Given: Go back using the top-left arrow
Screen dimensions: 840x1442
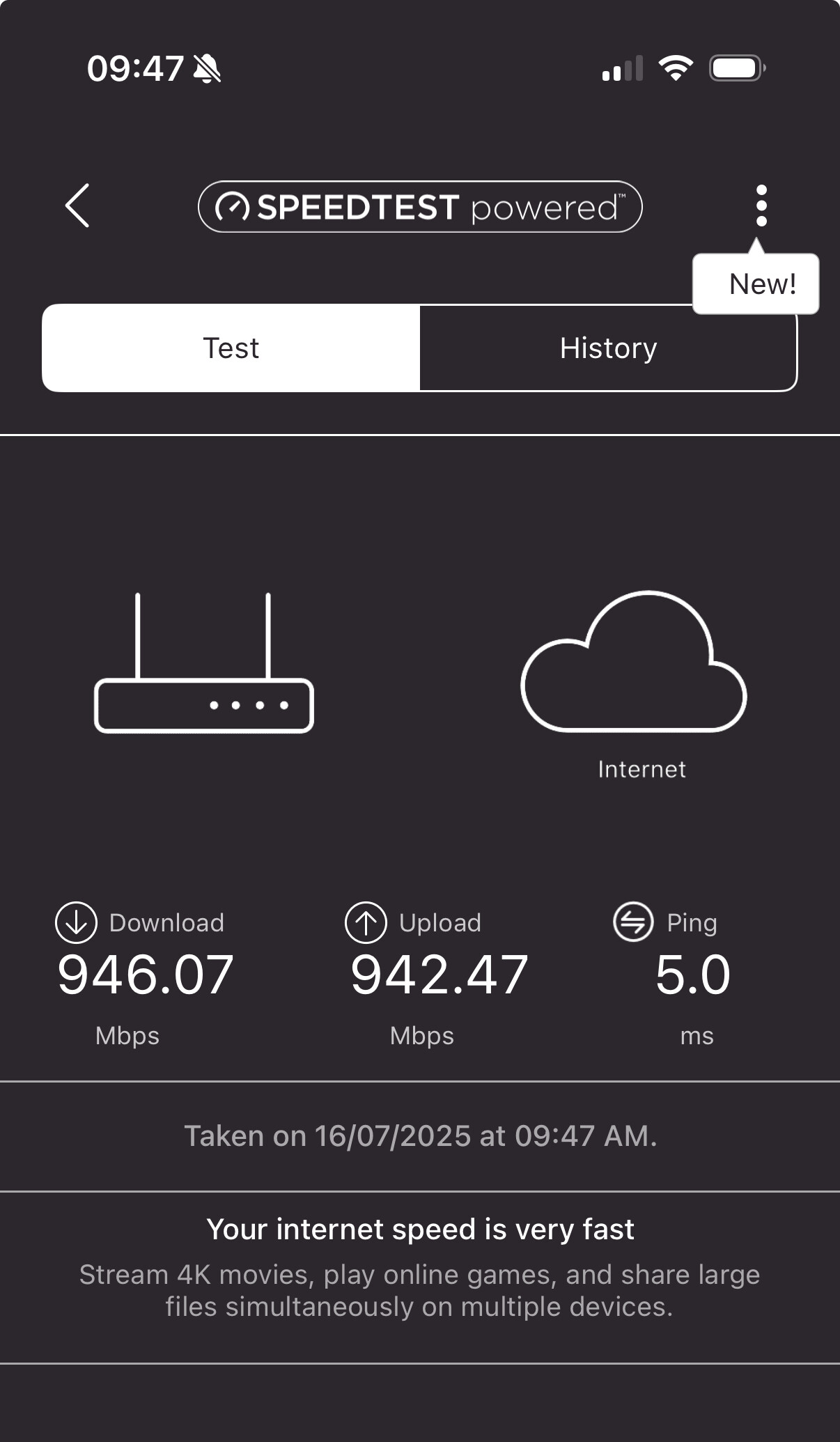Looking at the screenshot, I should (x=77, y=206).
